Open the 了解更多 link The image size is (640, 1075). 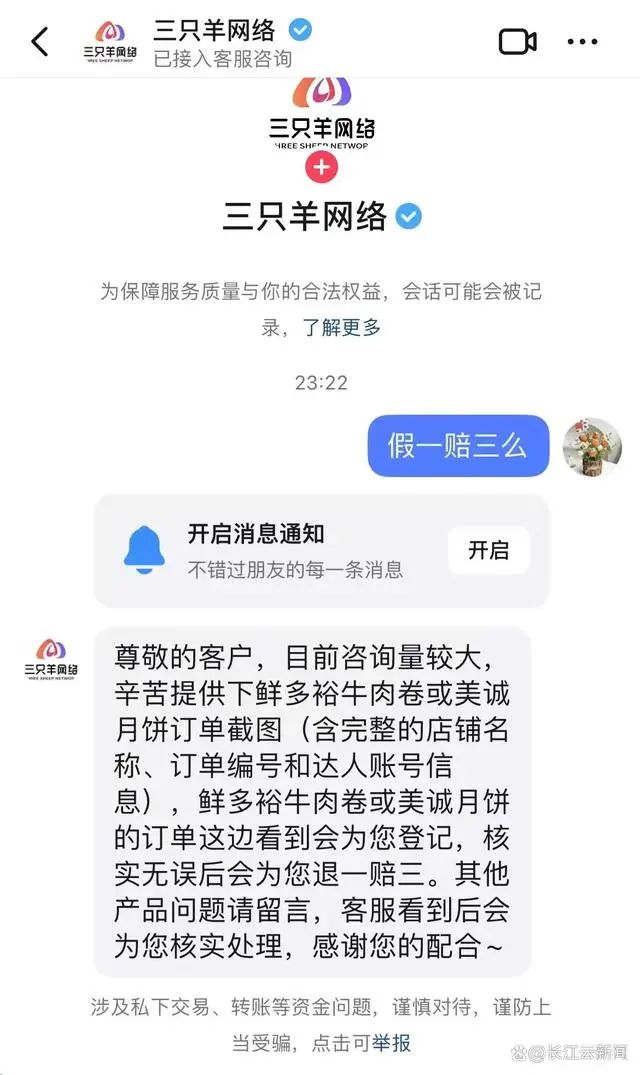[343, 327]
